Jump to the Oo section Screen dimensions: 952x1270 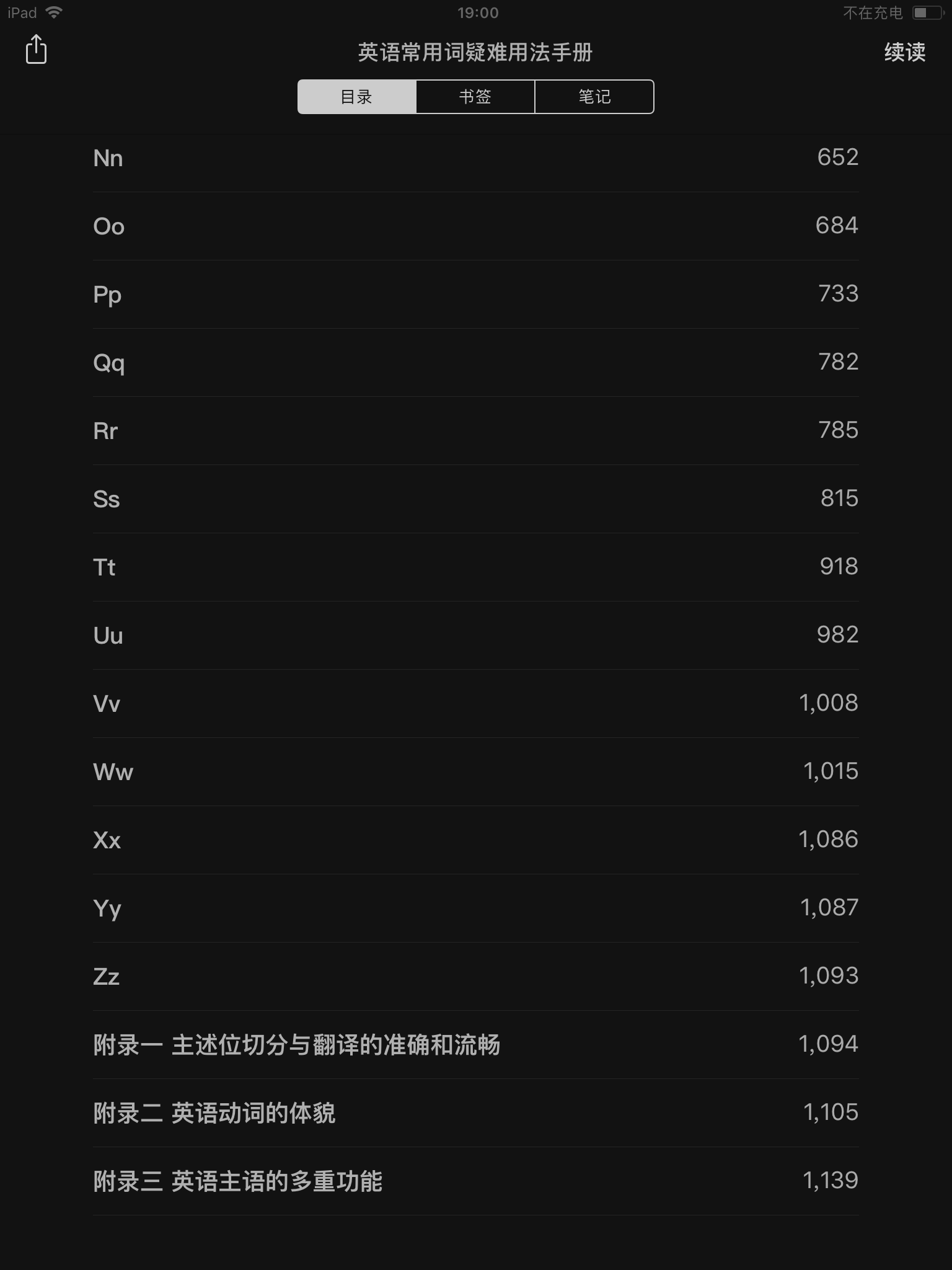[x=109, y=226]
